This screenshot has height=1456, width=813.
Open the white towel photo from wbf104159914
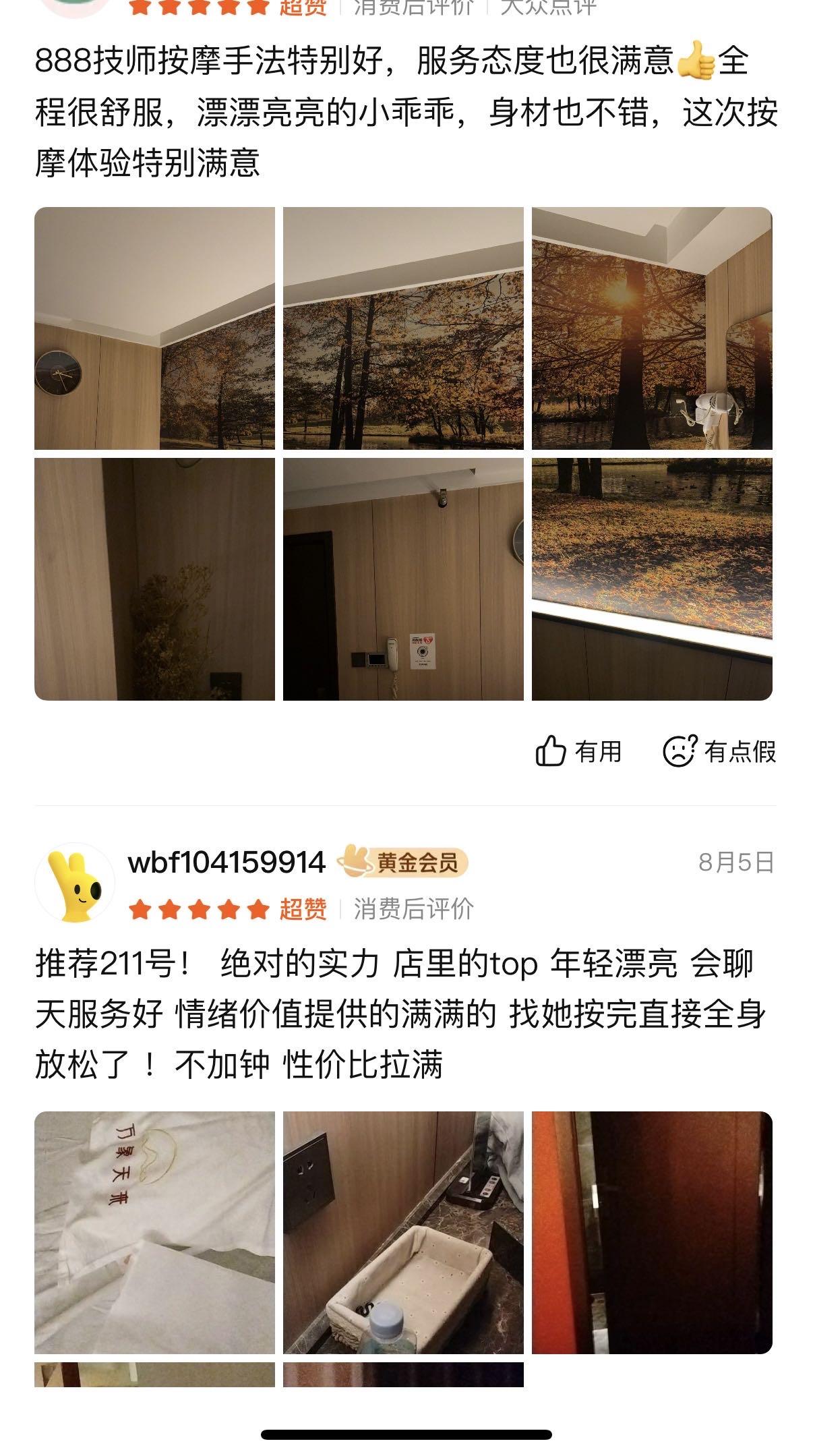tap(154, 1232)
